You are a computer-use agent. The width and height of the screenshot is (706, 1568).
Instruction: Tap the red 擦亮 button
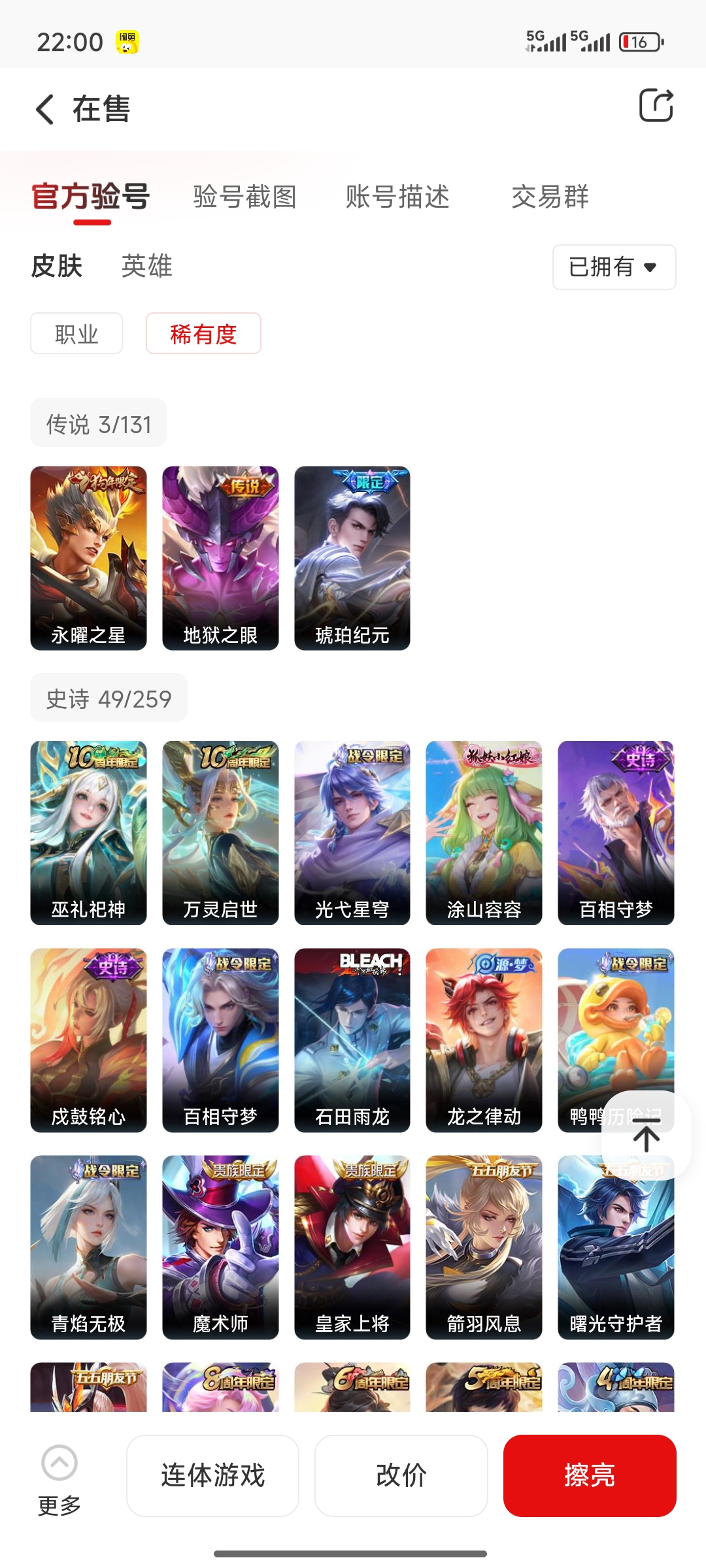[x=590, y=1475]
